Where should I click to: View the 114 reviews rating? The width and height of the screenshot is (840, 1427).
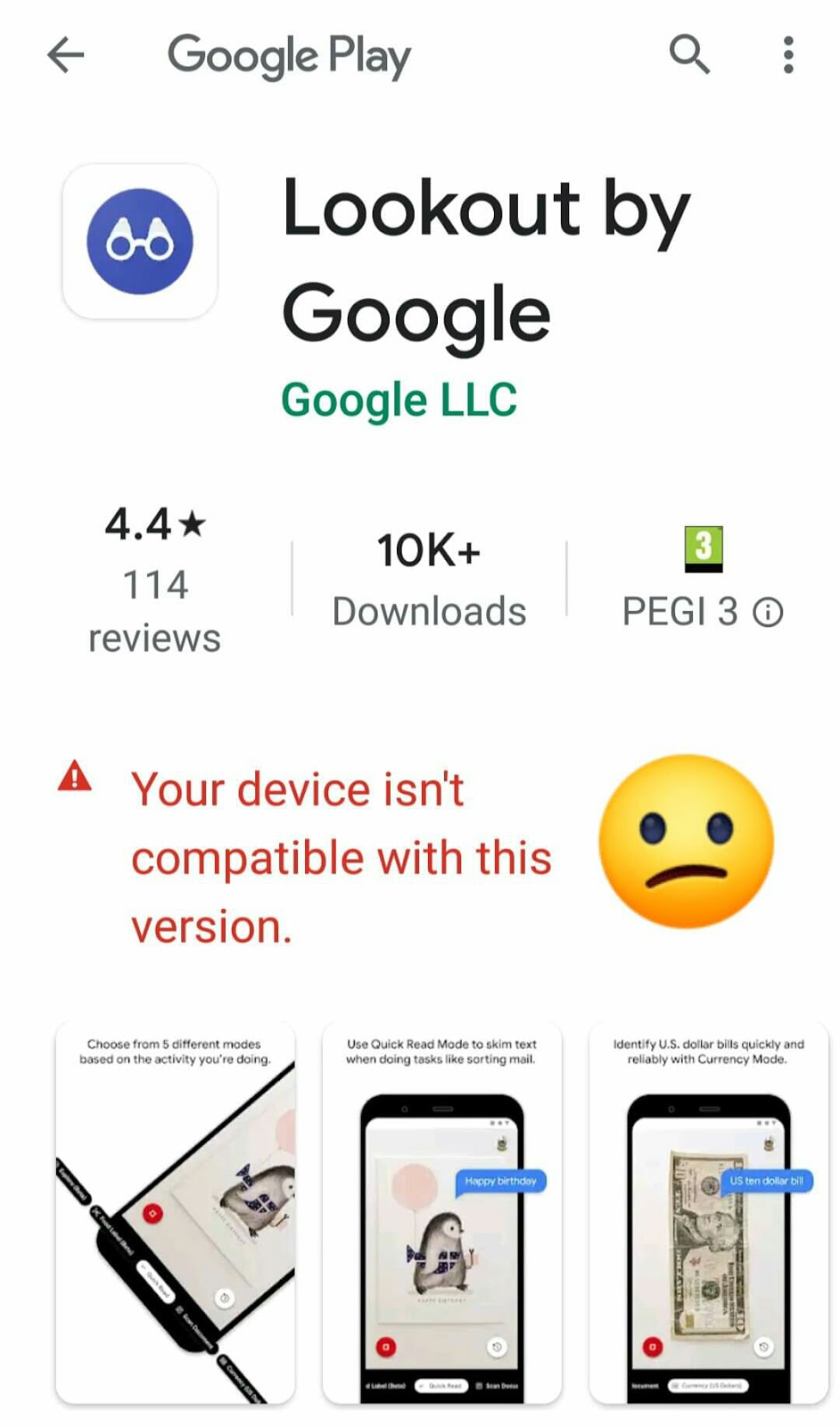(x=154, y=580)
